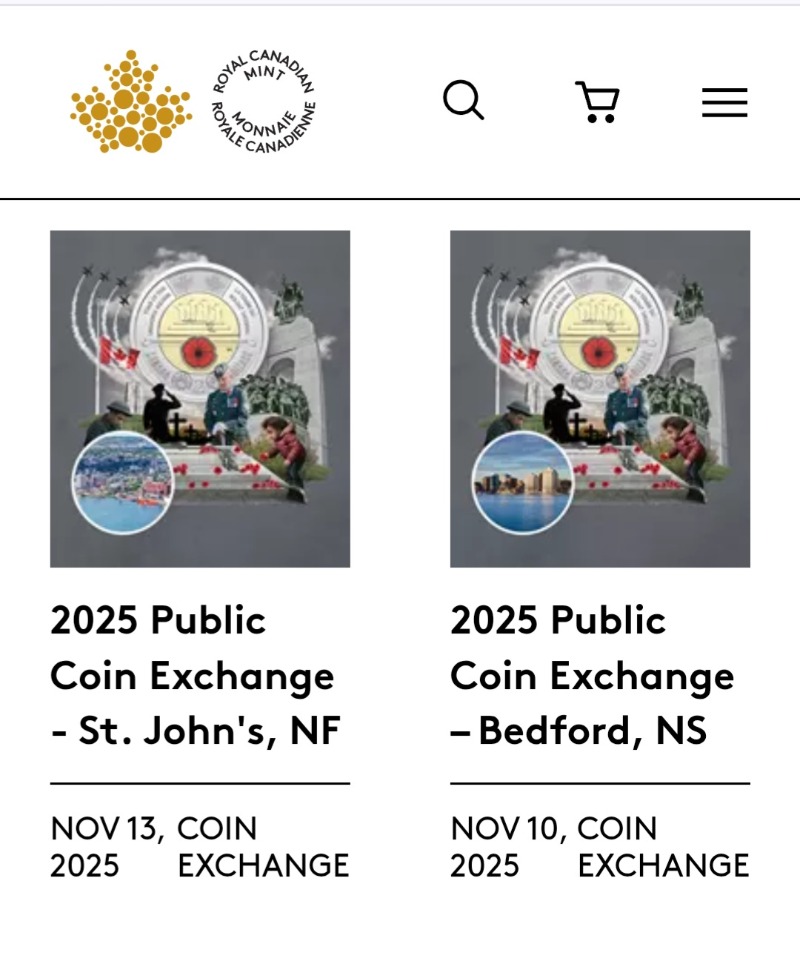Viewport: 800px width, 961px height.
Task: Open the hamburger navigation menu
Action: pos(724,102)
